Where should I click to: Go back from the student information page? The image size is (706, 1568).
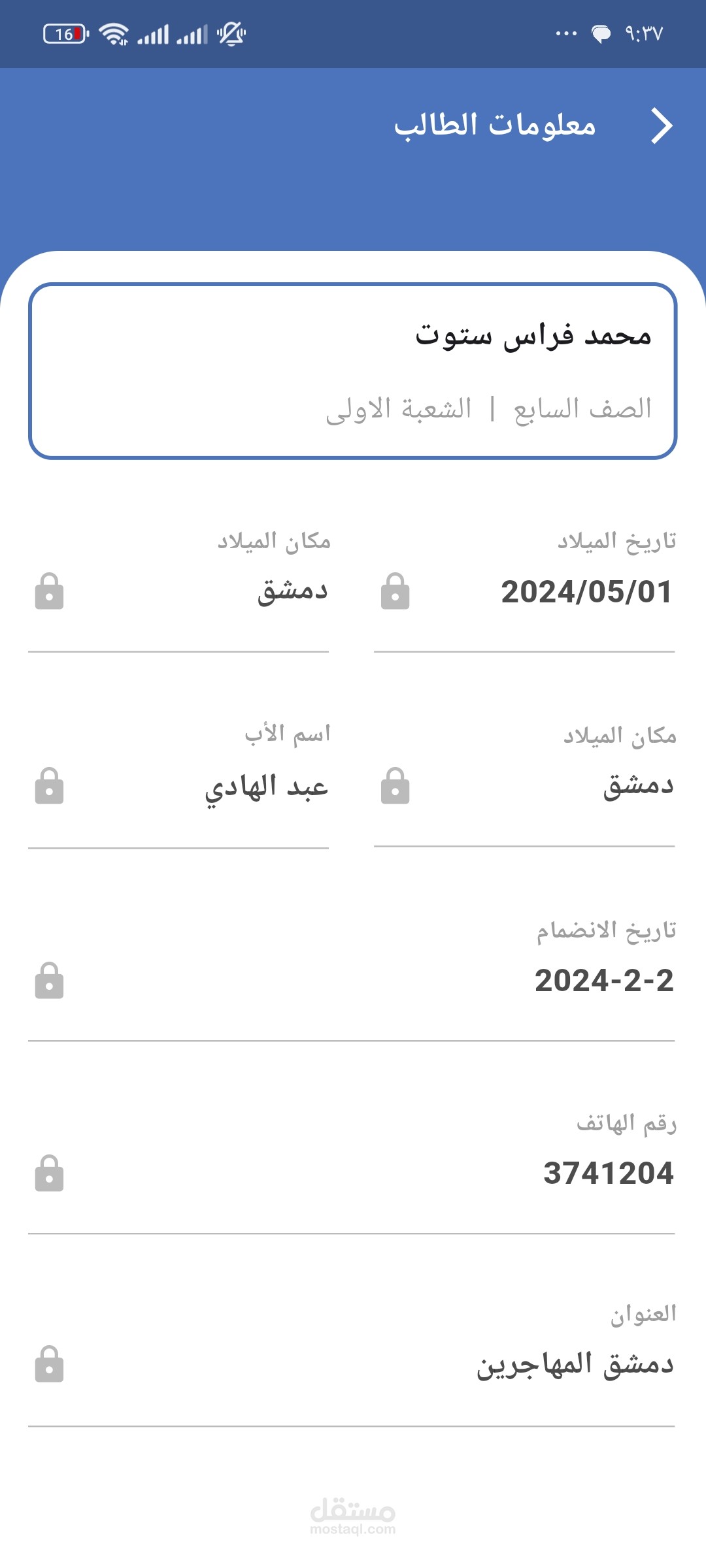pos(662,125)
